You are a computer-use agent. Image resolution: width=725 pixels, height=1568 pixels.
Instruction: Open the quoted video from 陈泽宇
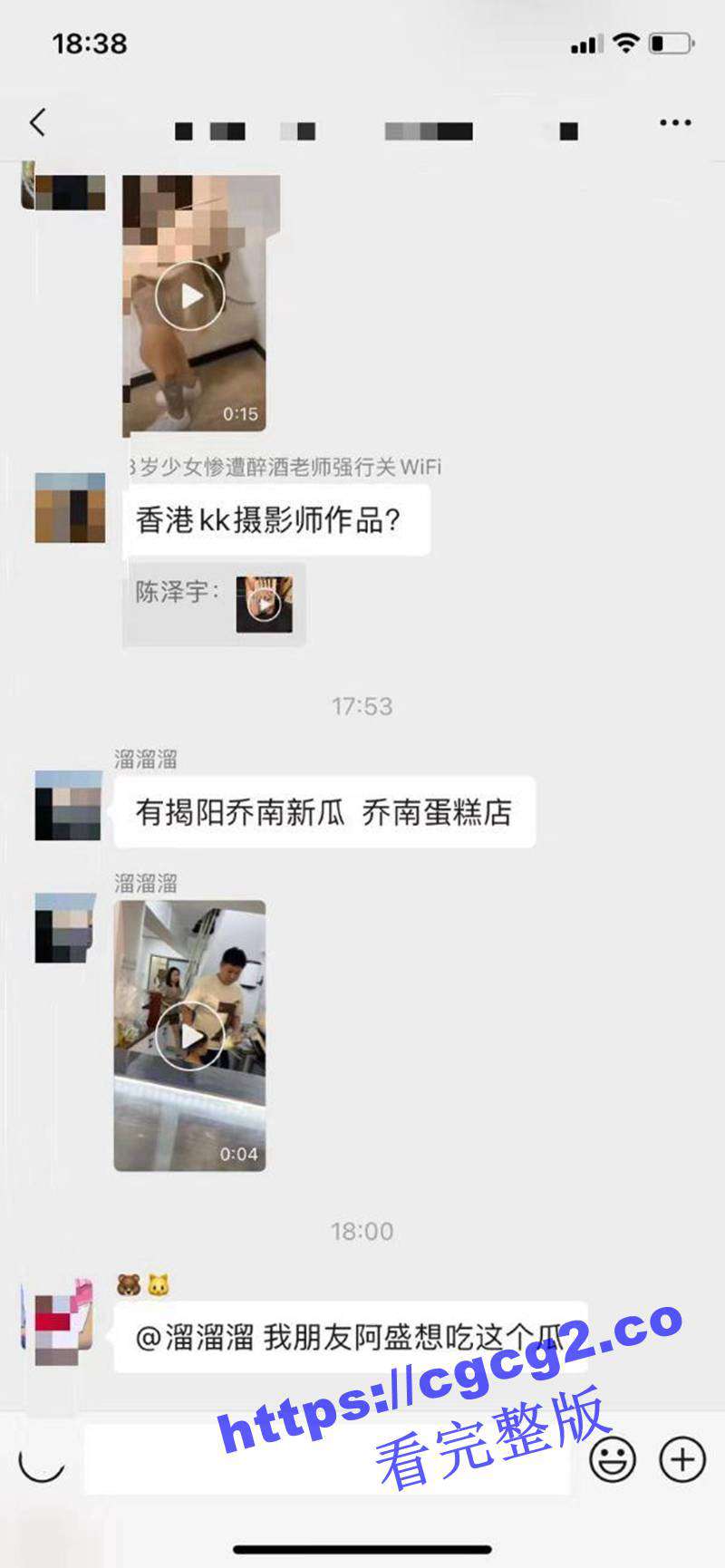pos(264,604)
